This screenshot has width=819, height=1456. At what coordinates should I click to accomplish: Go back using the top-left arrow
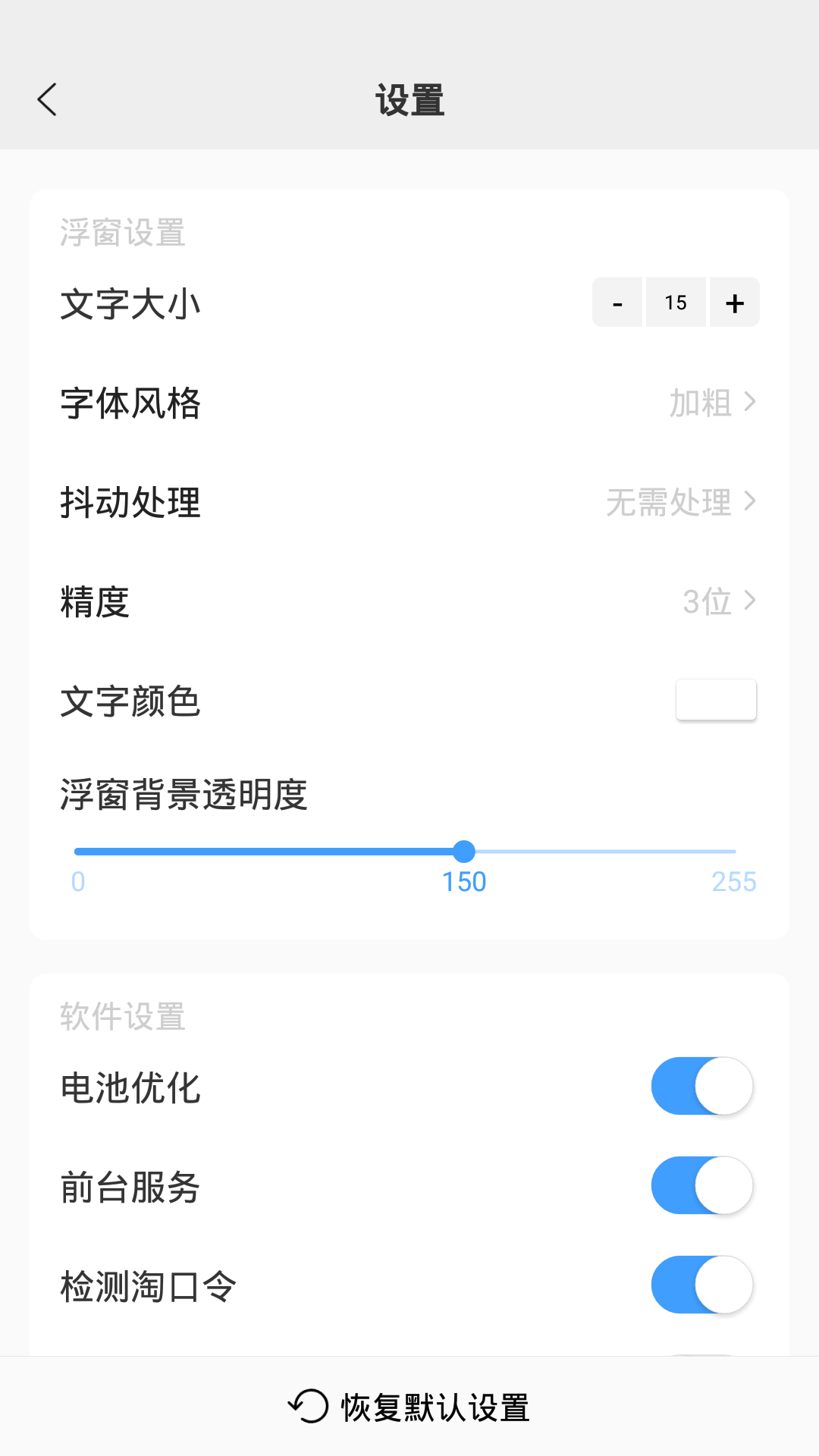pyautogui.click(x=47, y=99)
